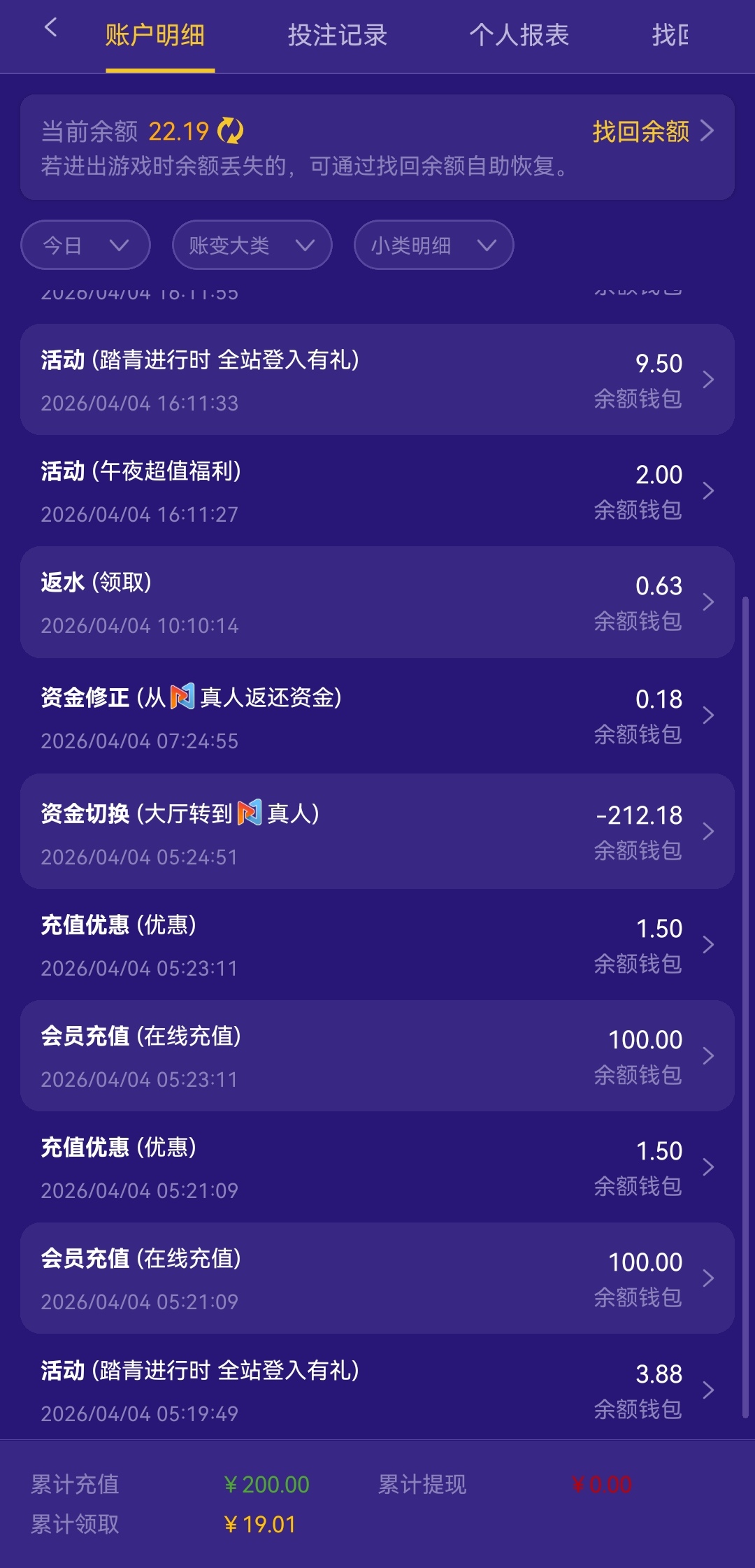View the 资金切换 -212.18 transfer details
The width and height of the screenshot is (755, 1568).
(377, 832)
